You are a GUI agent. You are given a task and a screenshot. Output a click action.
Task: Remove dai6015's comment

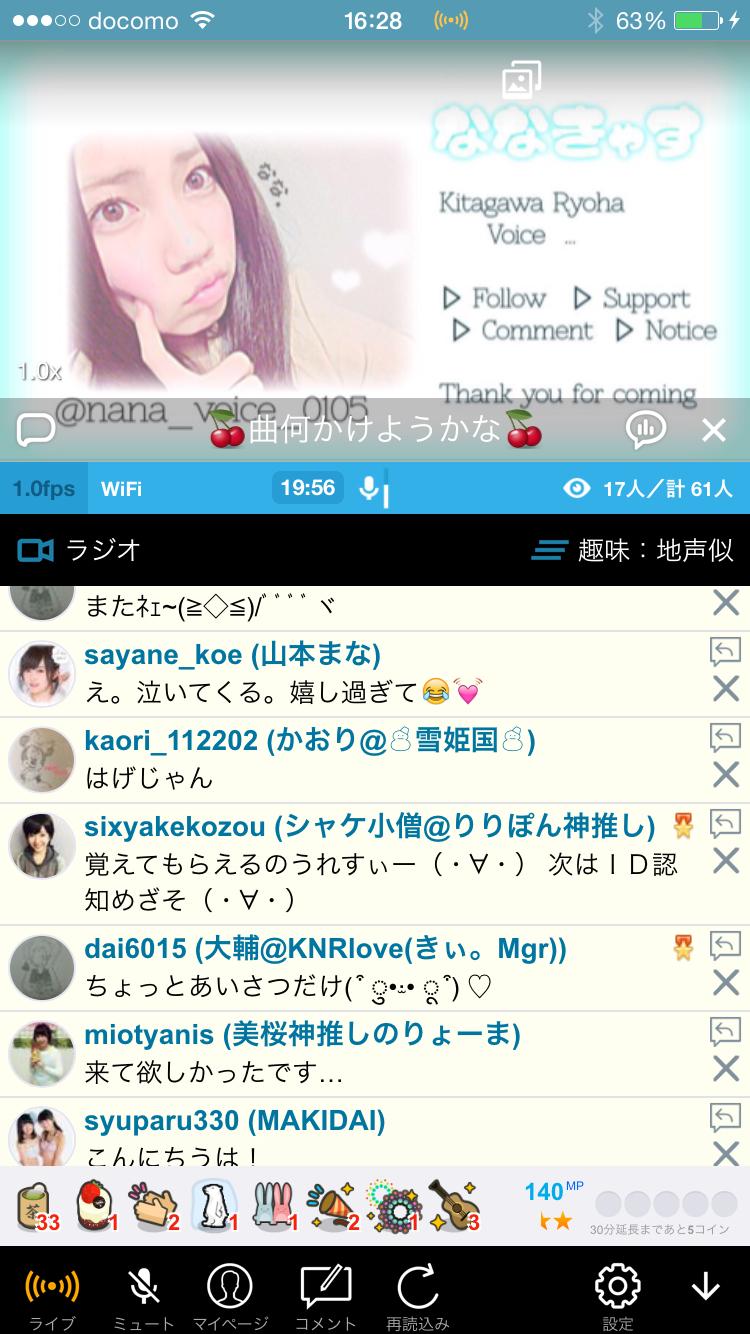[725, 982]
